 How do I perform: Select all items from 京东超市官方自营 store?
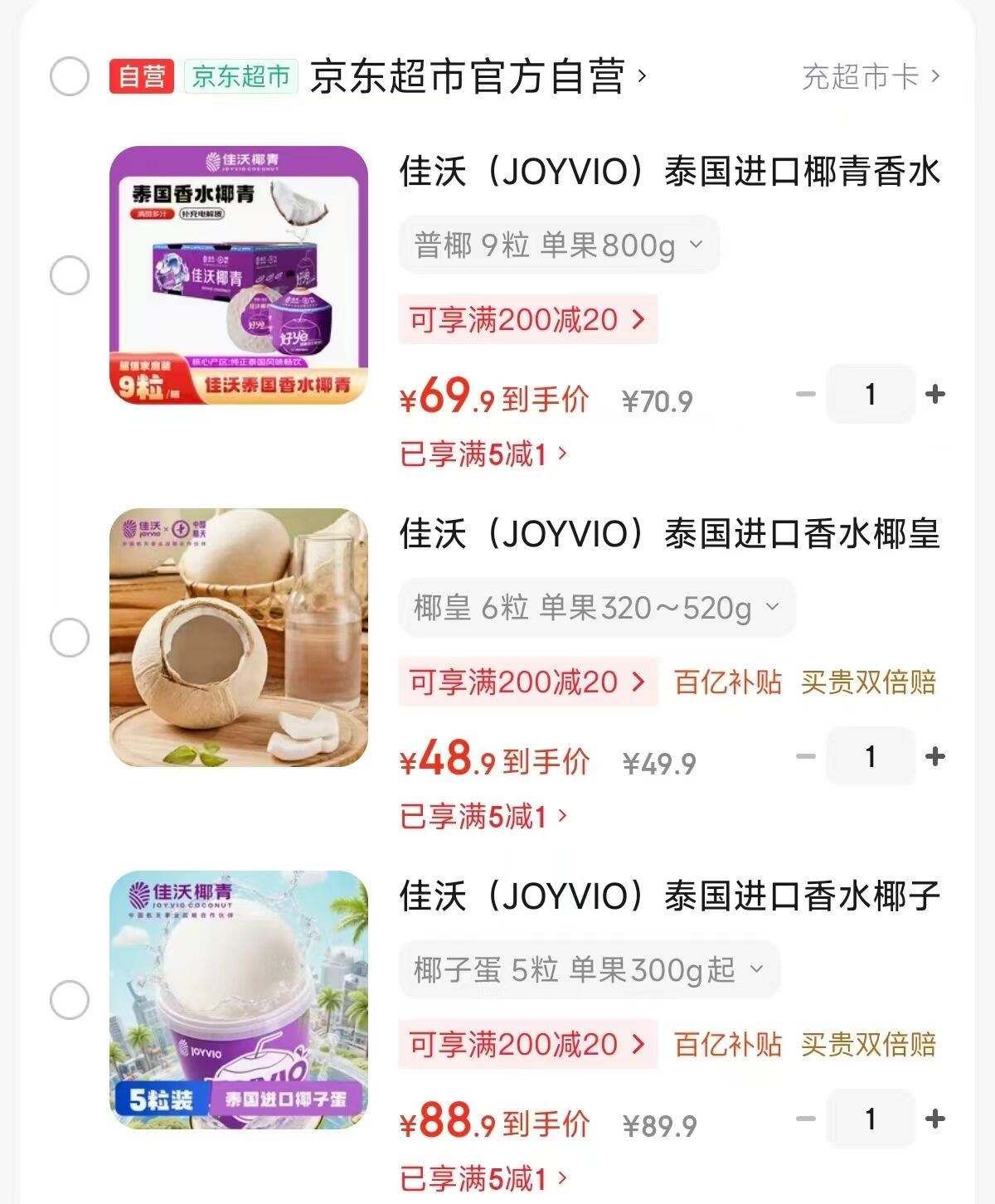coord(70,76)
